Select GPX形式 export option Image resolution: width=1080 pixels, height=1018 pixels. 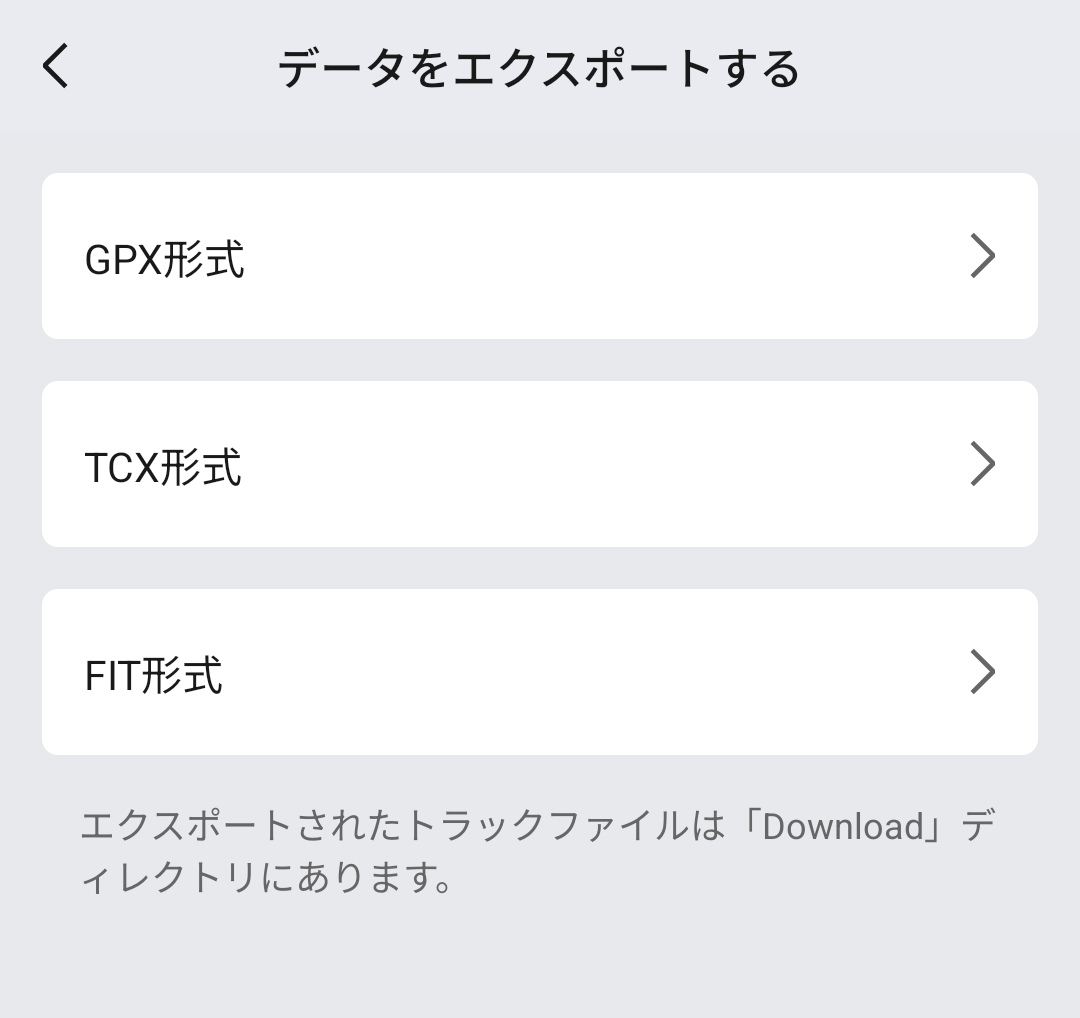point(539,257)
